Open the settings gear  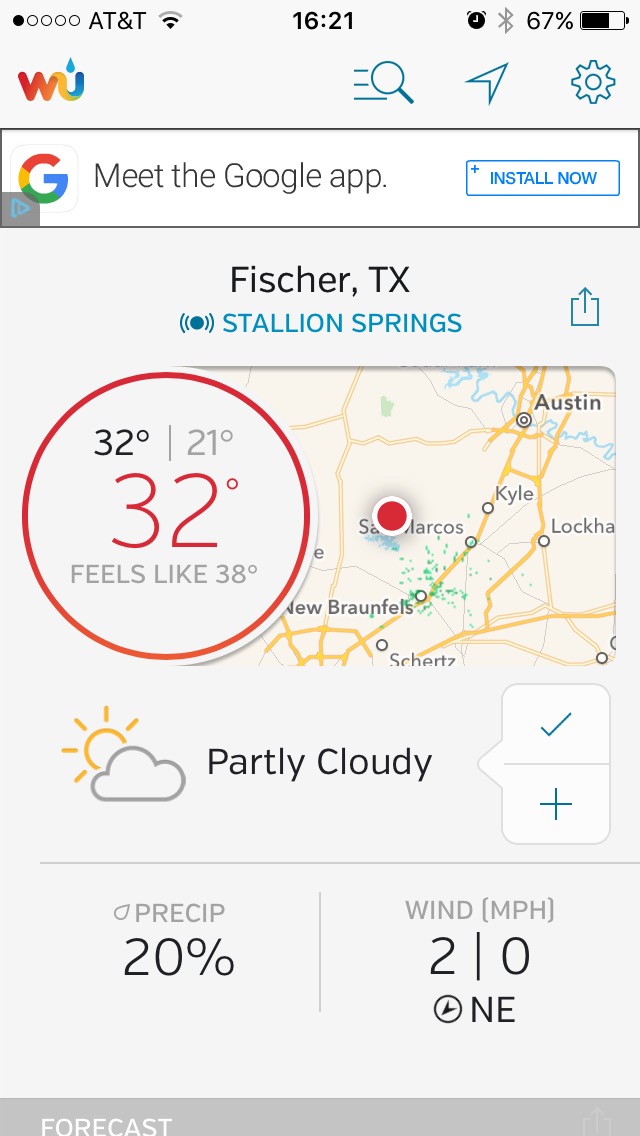tap(593, 82)
